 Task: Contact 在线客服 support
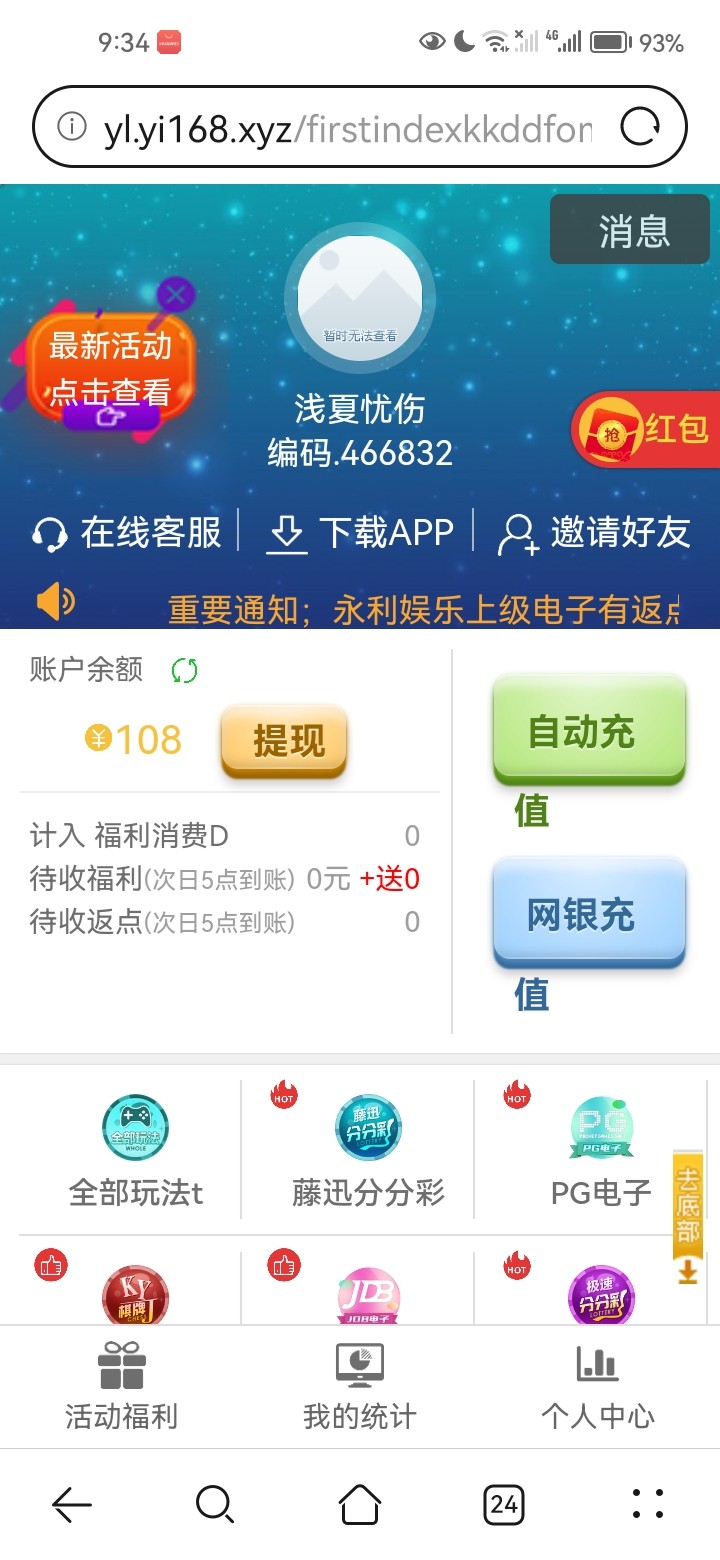click(x=127, y=533)
